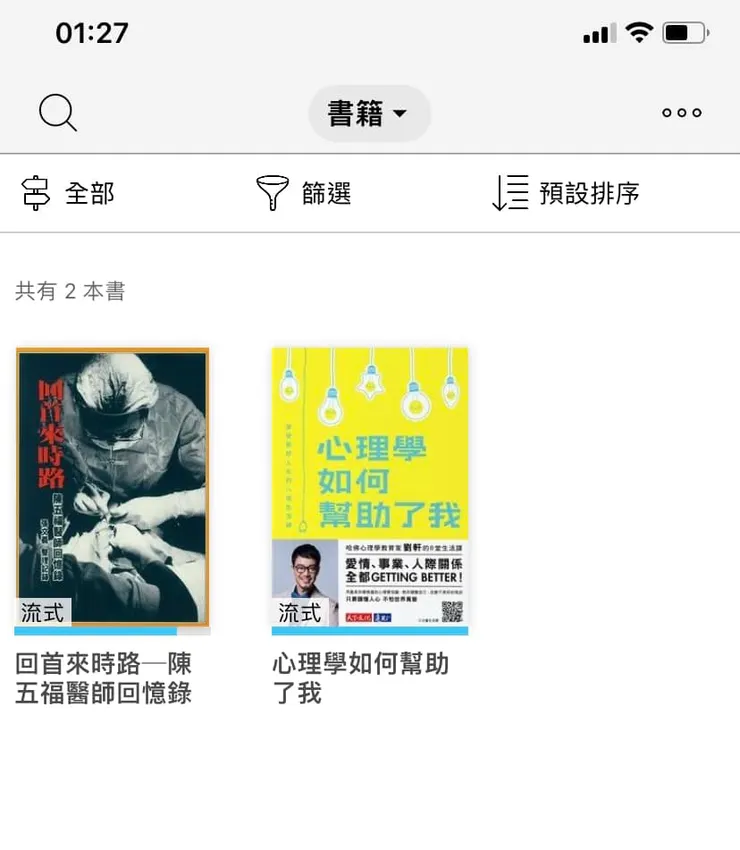The width and height of the screenshot is (740, 850).
Task: Tap the search magnifier icon
Action: pyautogui.click(x=57, y=112)
